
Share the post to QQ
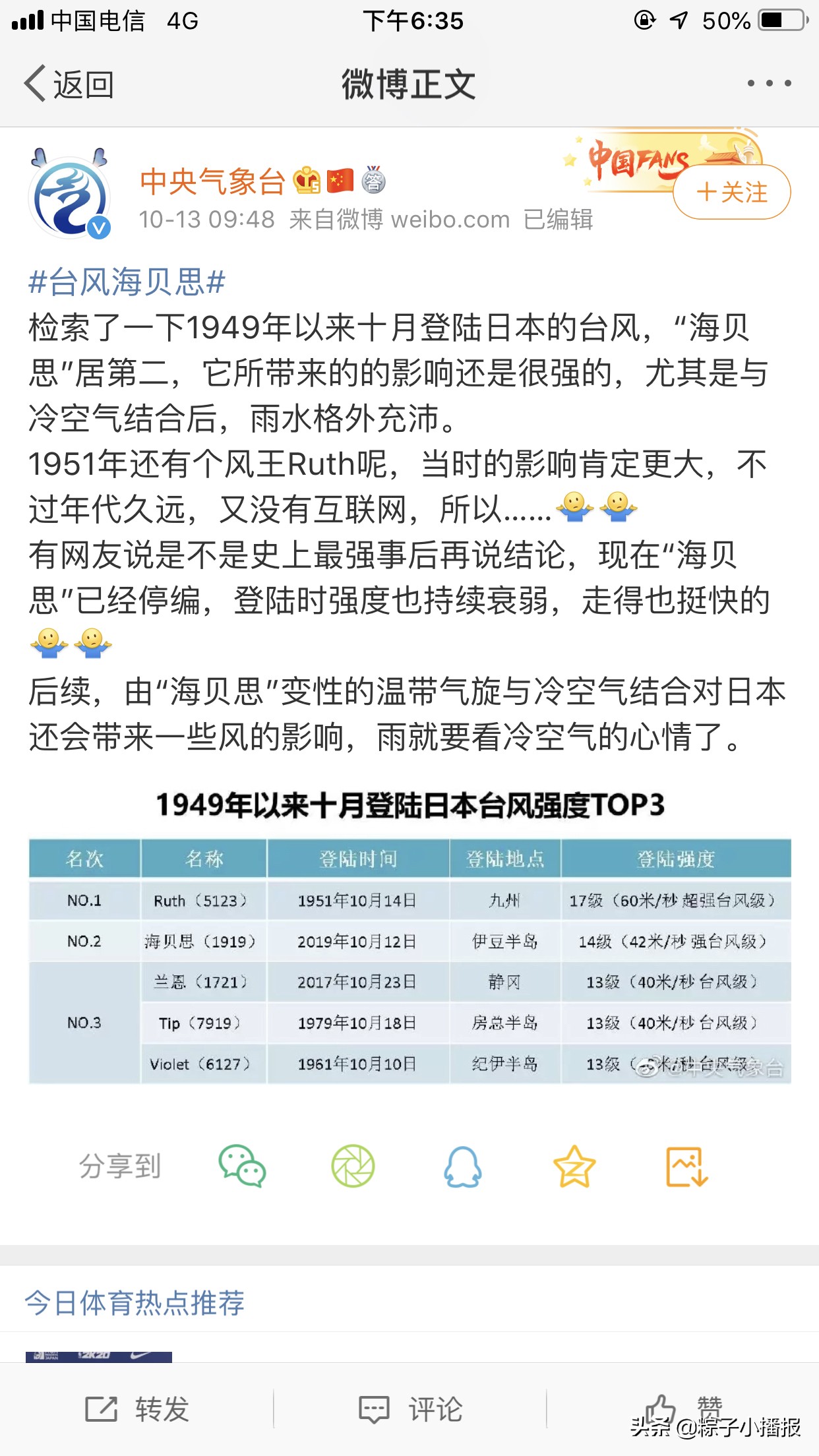[463, 1166]
